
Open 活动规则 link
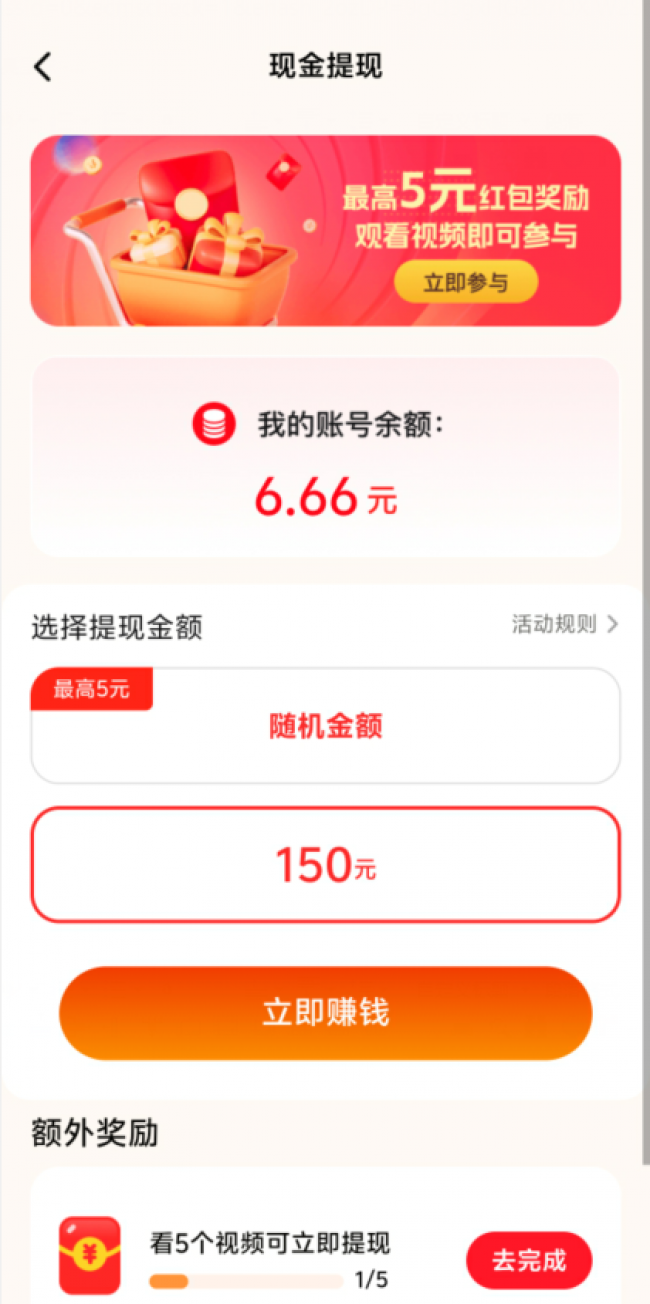(x=565, y=625)
